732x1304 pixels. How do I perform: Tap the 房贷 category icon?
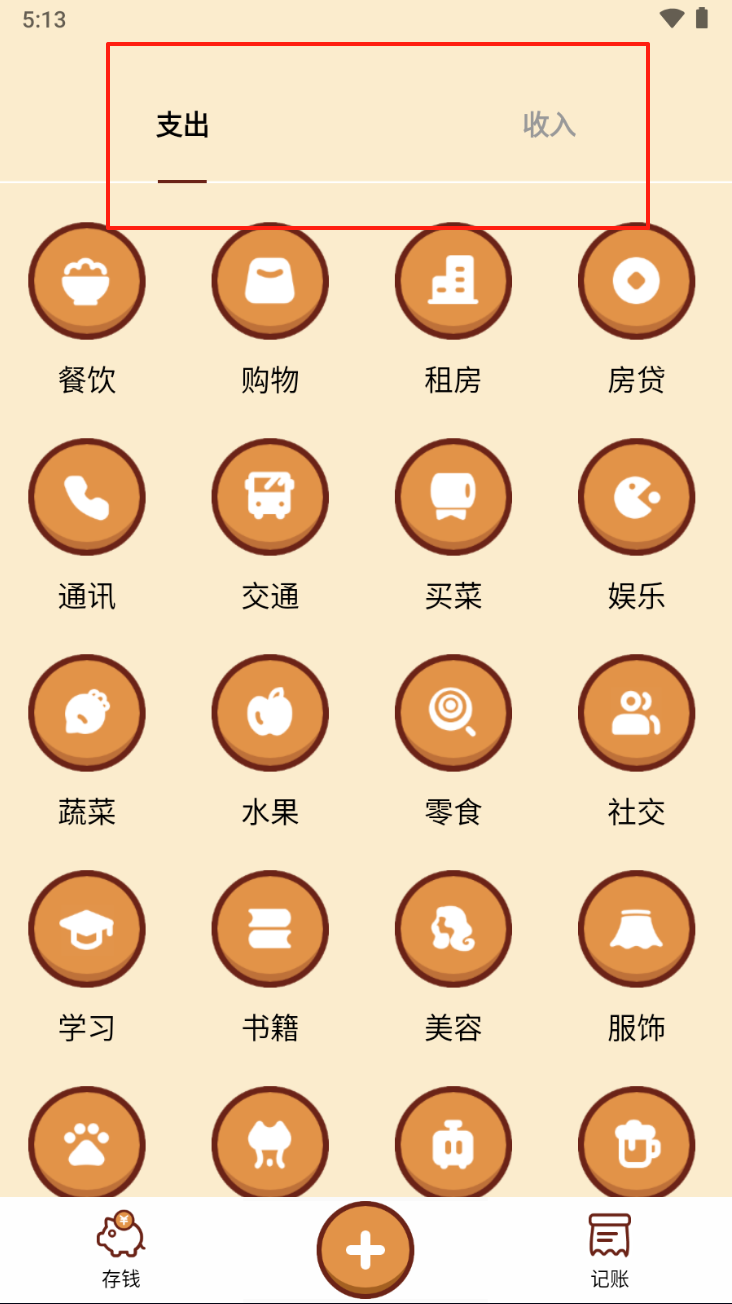[636, 281]
